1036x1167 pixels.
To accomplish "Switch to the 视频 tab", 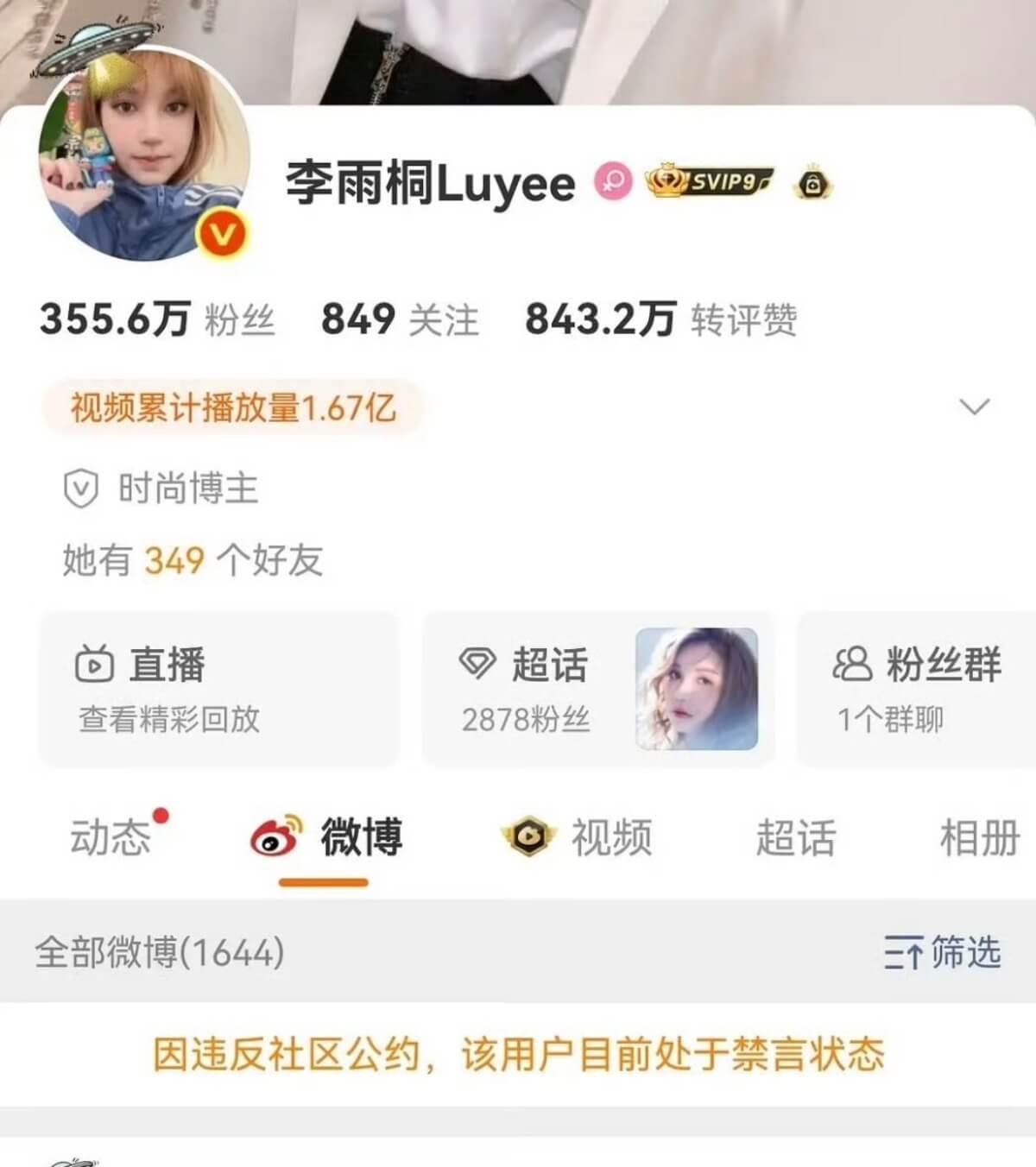I will pyautogui.click(x=577, y=837).
